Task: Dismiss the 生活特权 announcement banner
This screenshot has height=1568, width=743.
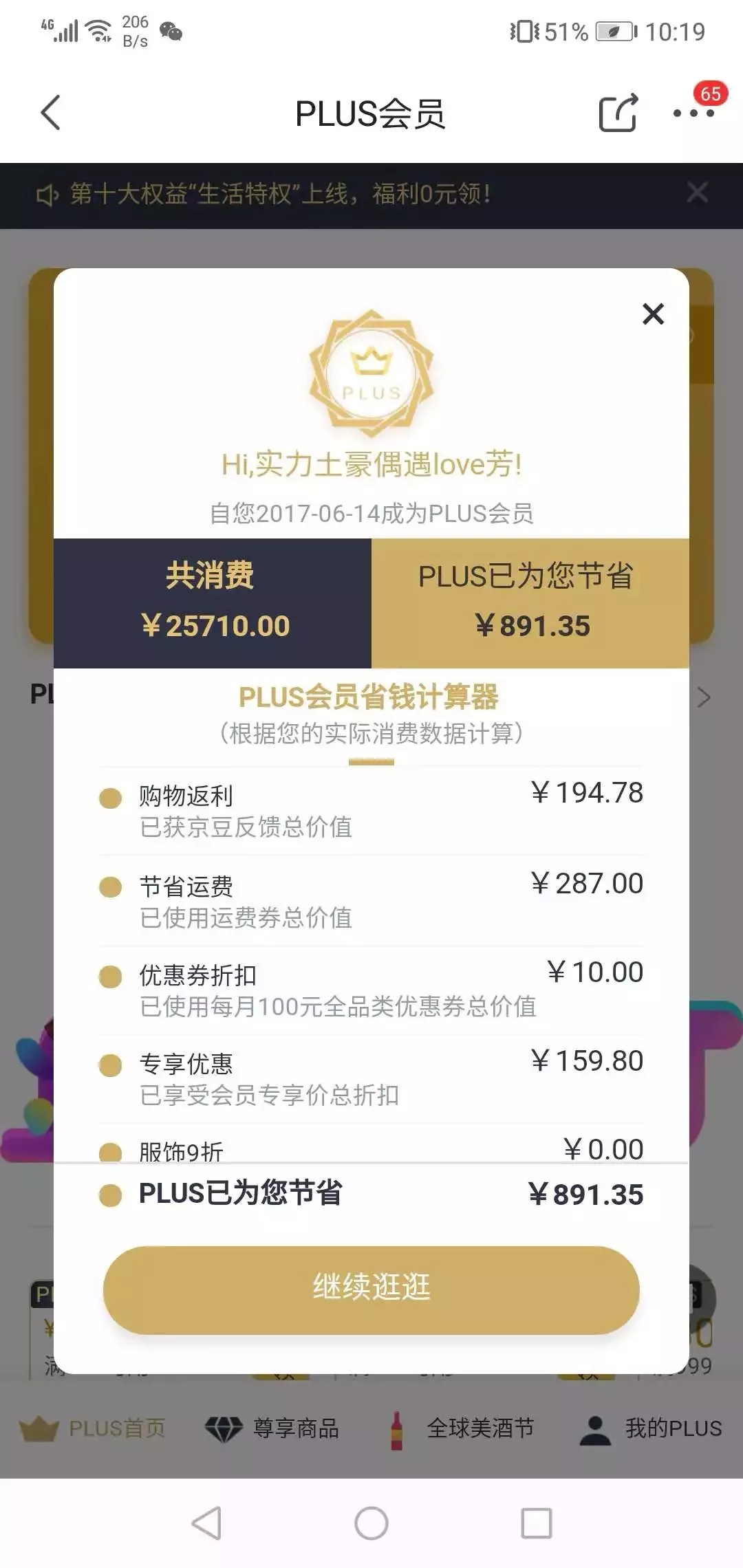Action: (698, 193)
